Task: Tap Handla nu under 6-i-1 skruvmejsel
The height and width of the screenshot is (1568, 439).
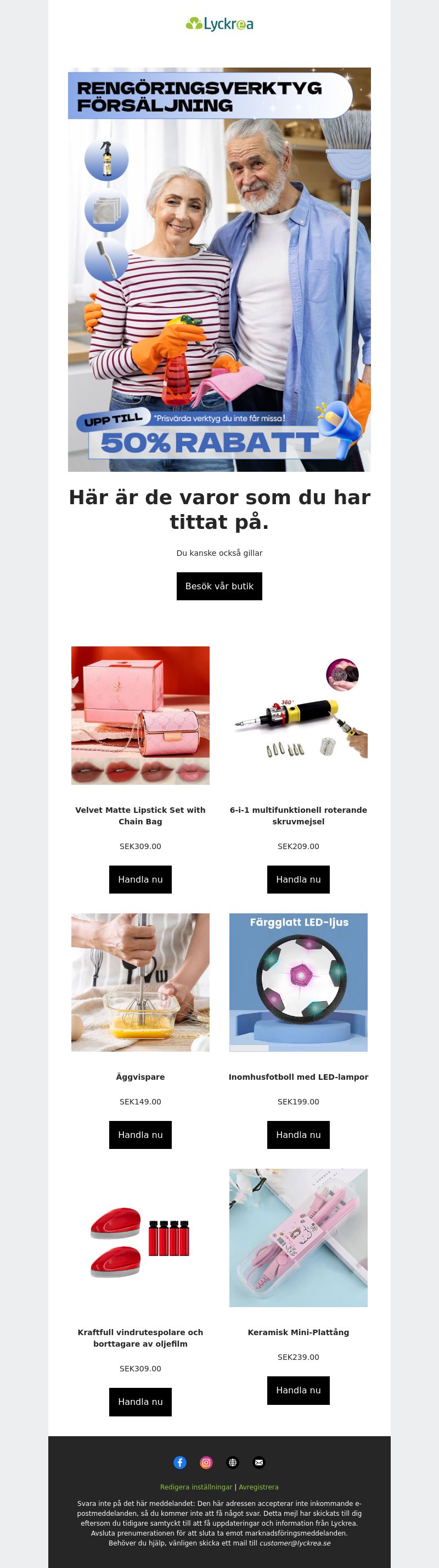Action: (x=298, y=879)
